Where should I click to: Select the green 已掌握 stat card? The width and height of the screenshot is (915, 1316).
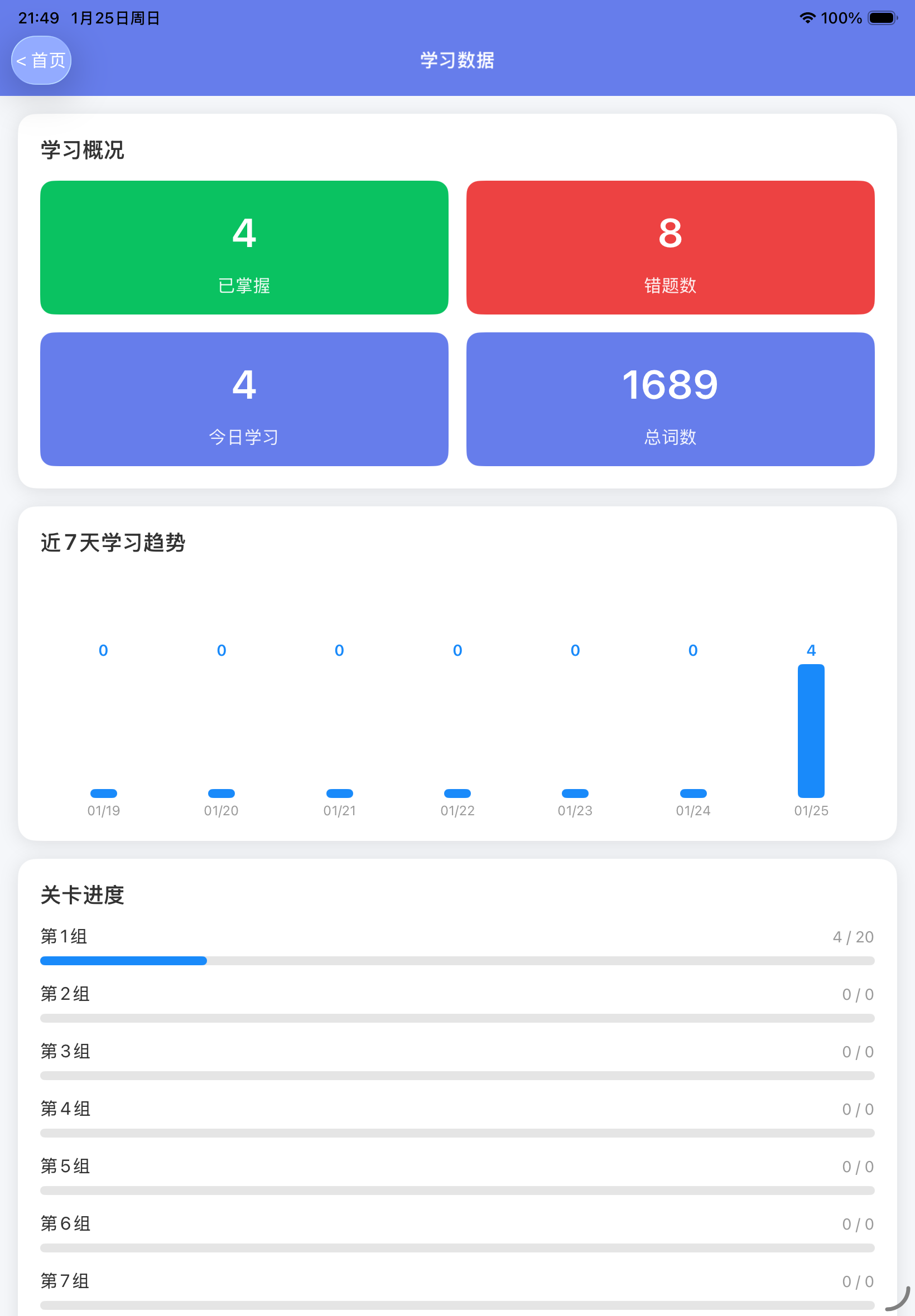244,248
